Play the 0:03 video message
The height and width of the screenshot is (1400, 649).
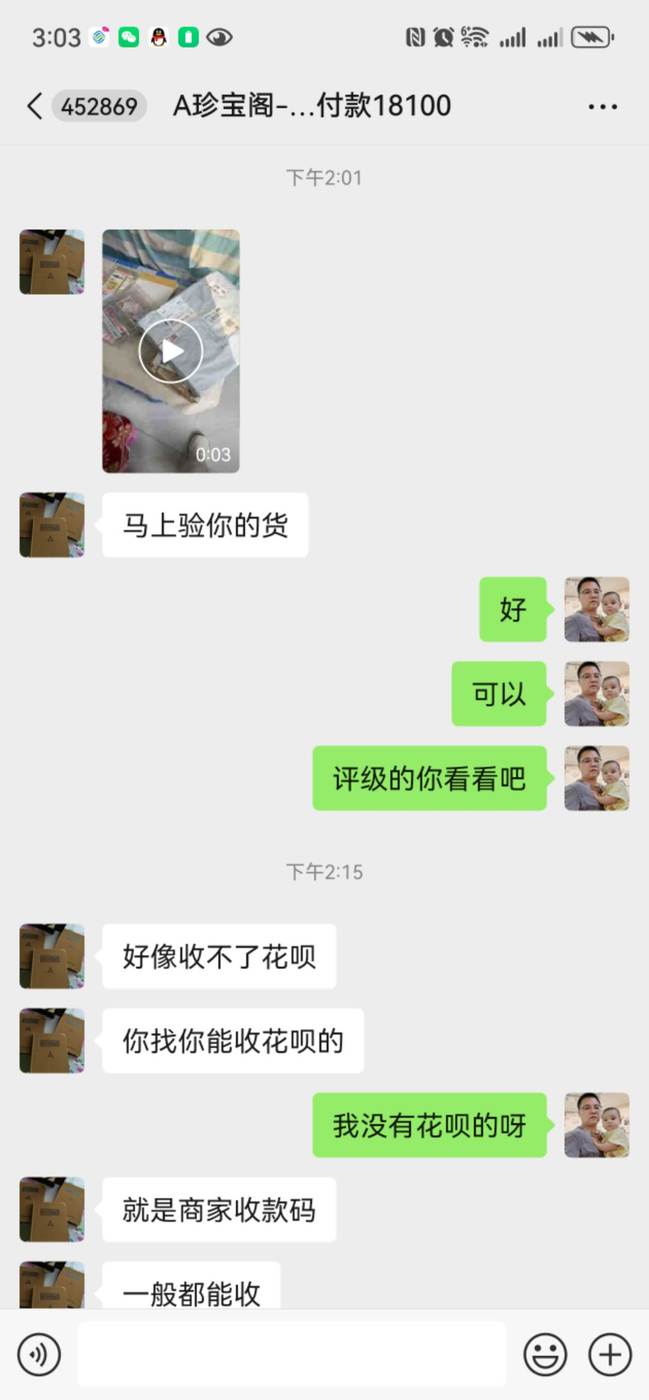point(171,351)
